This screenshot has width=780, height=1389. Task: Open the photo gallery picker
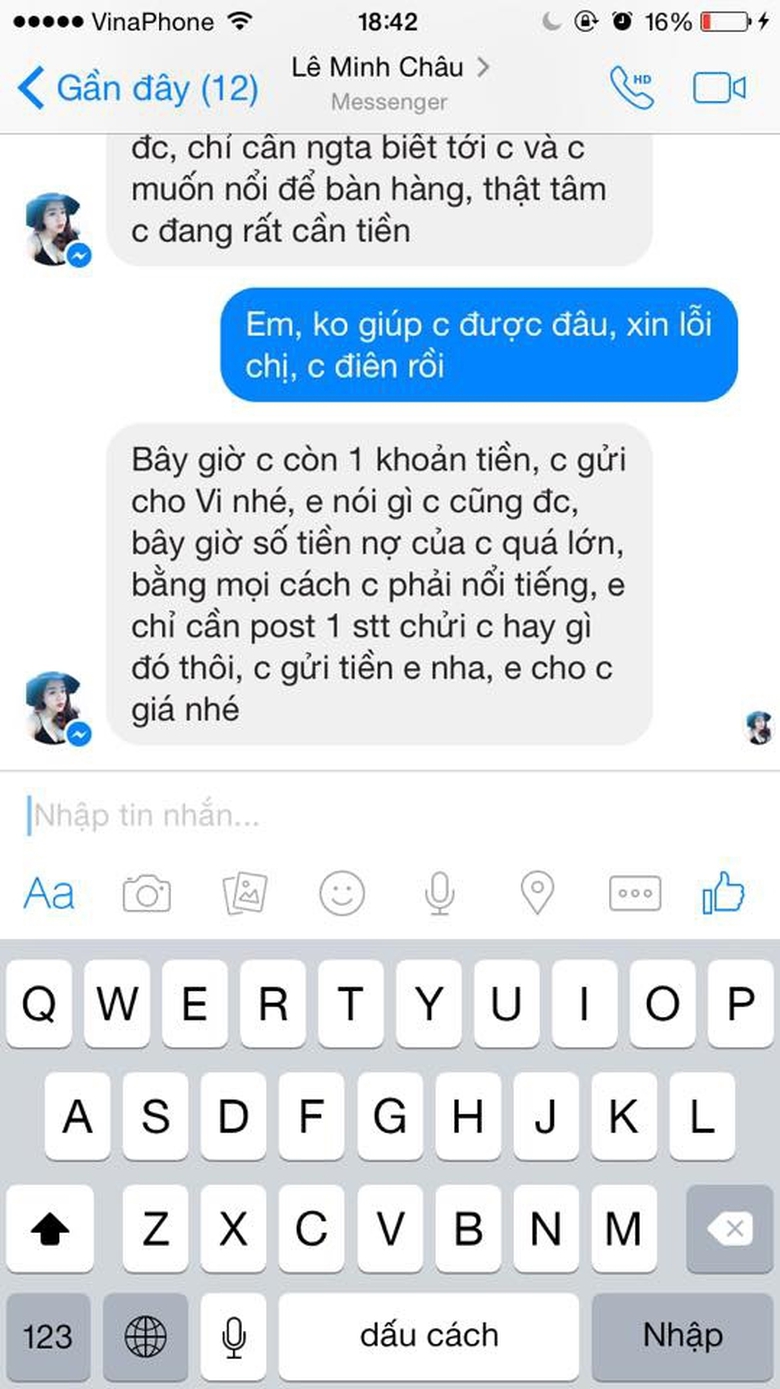point(244,893)
